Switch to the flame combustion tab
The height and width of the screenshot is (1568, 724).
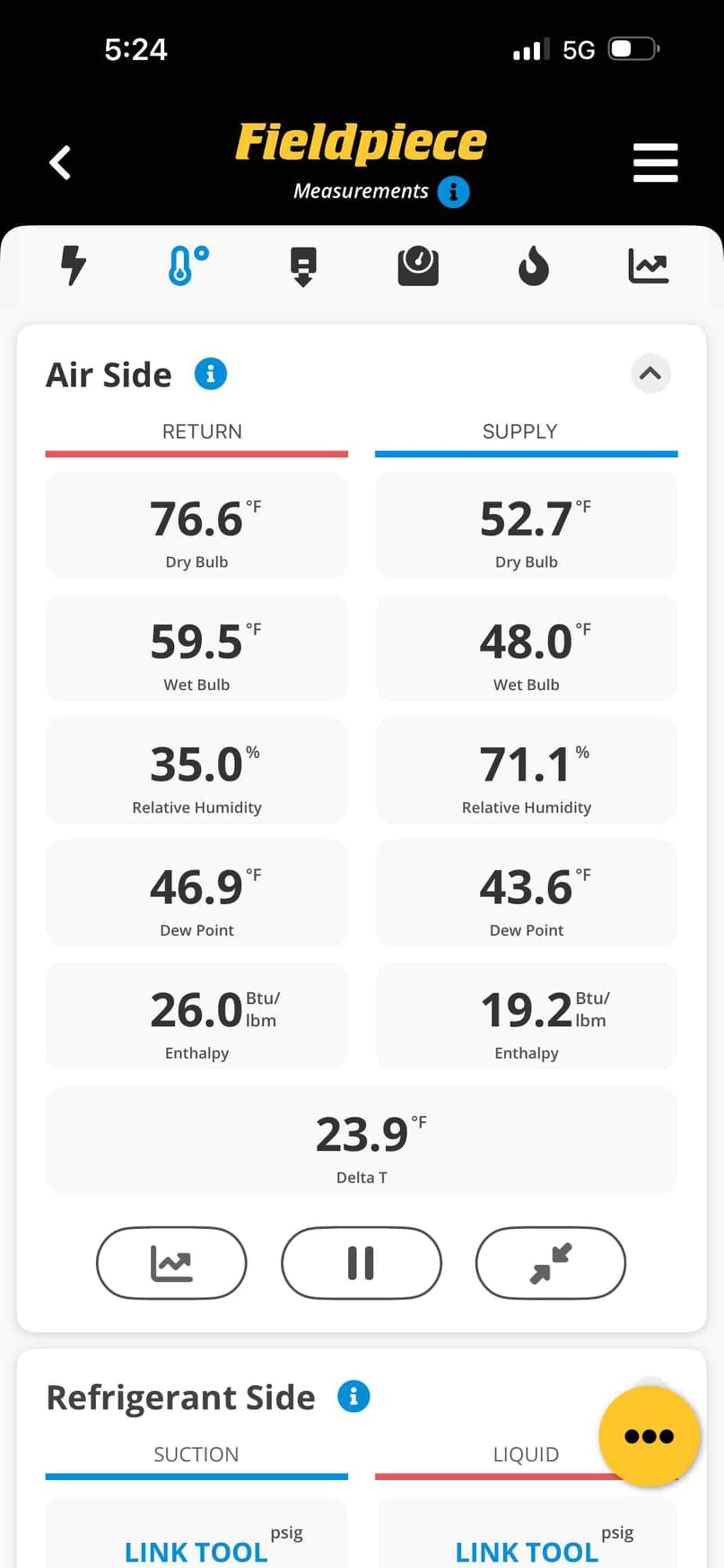coord(533,266)
